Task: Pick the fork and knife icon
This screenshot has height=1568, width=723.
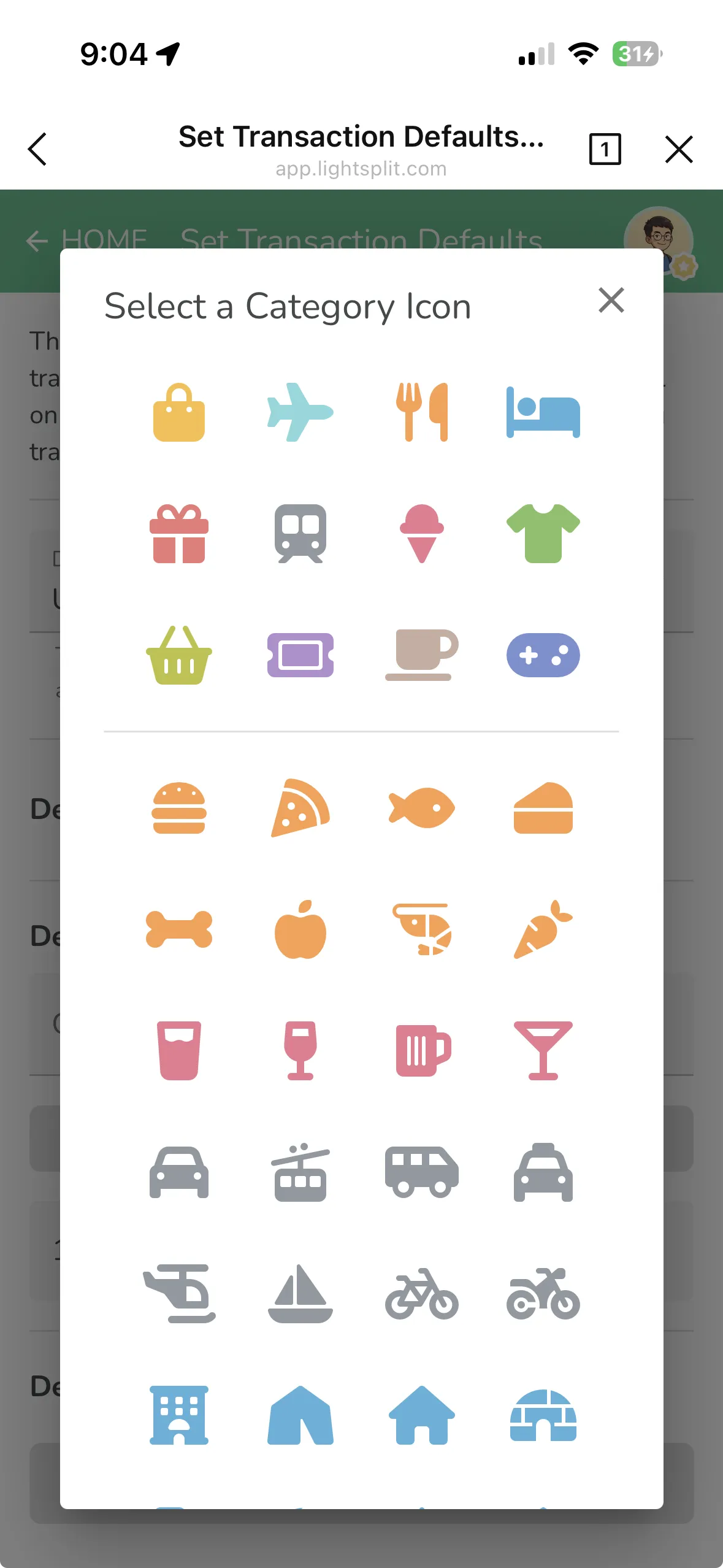Action: pyautogui.click(x=422, y=412)
